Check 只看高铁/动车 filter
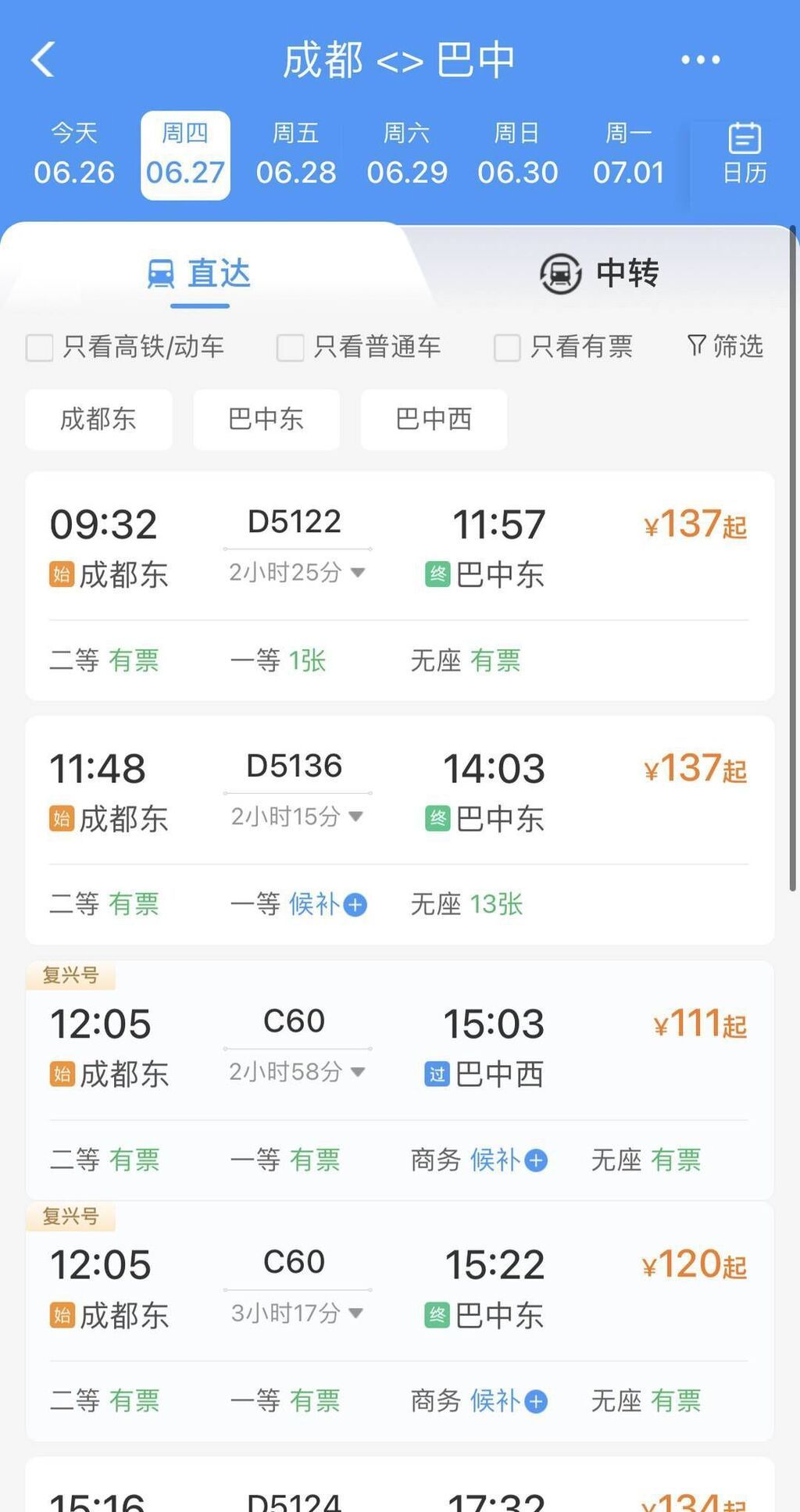 [40, 347]
